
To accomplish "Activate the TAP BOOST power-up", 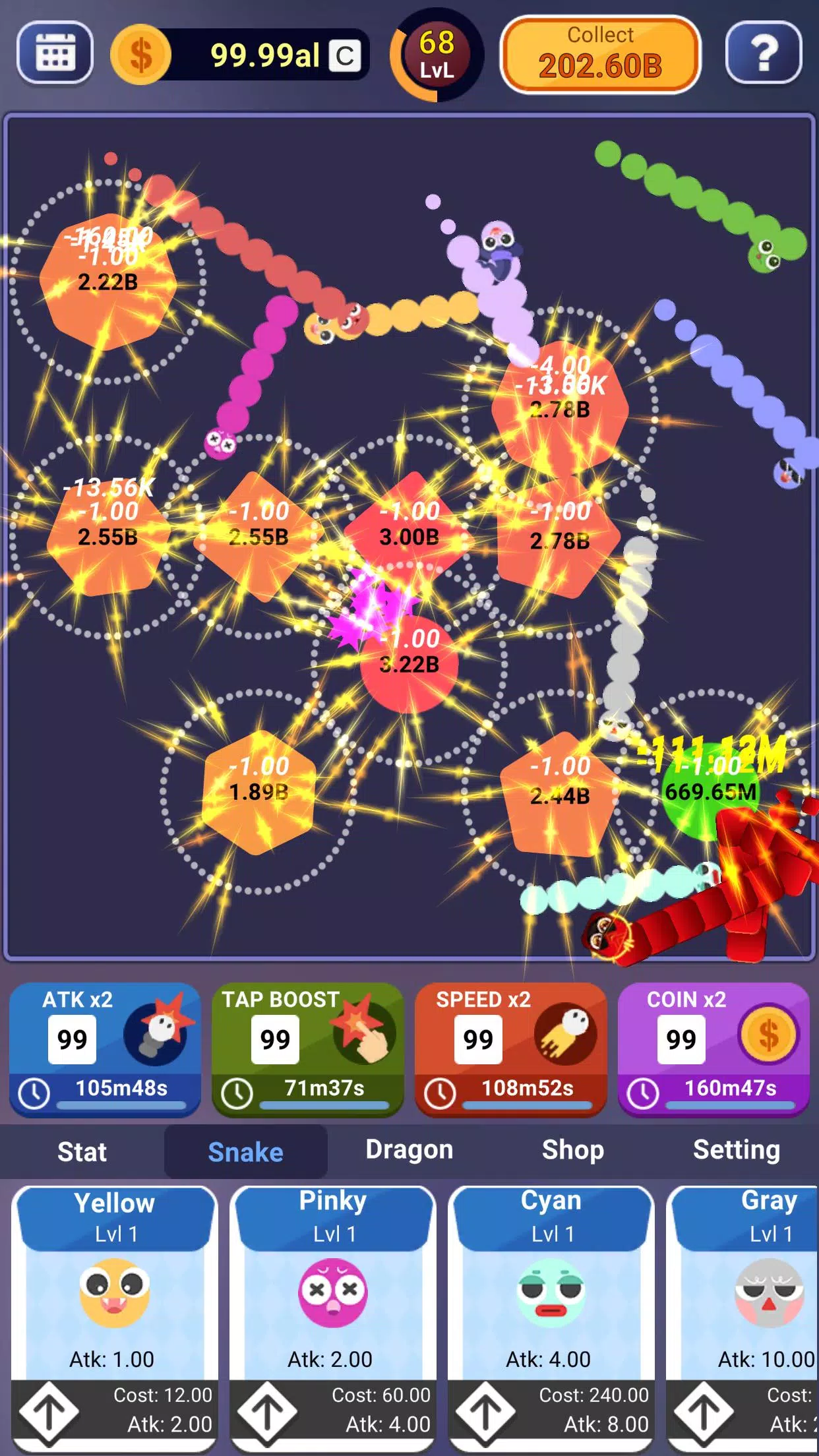I will (x=307, y=1048).
